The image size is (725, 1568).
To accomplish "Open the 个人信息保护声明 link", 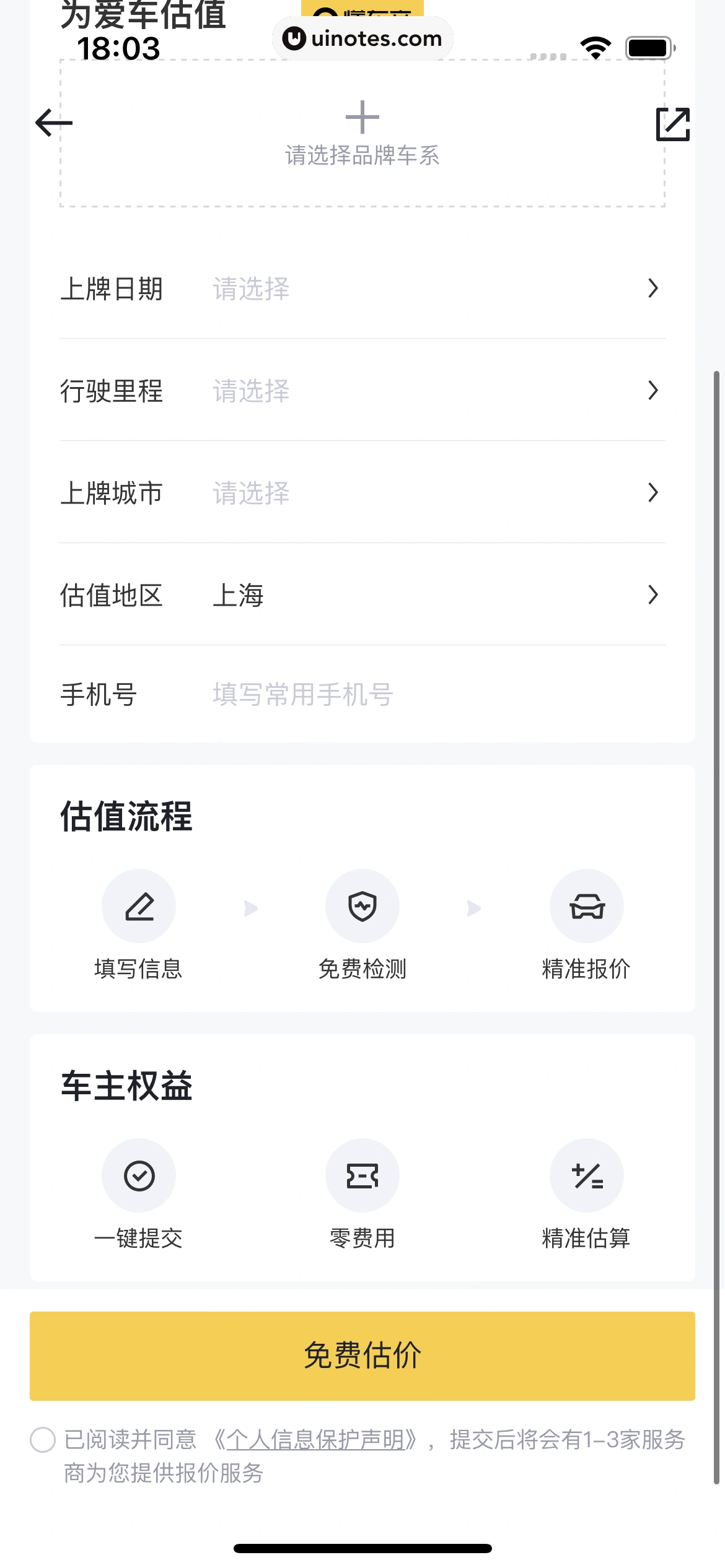I will click(316, 1440).
